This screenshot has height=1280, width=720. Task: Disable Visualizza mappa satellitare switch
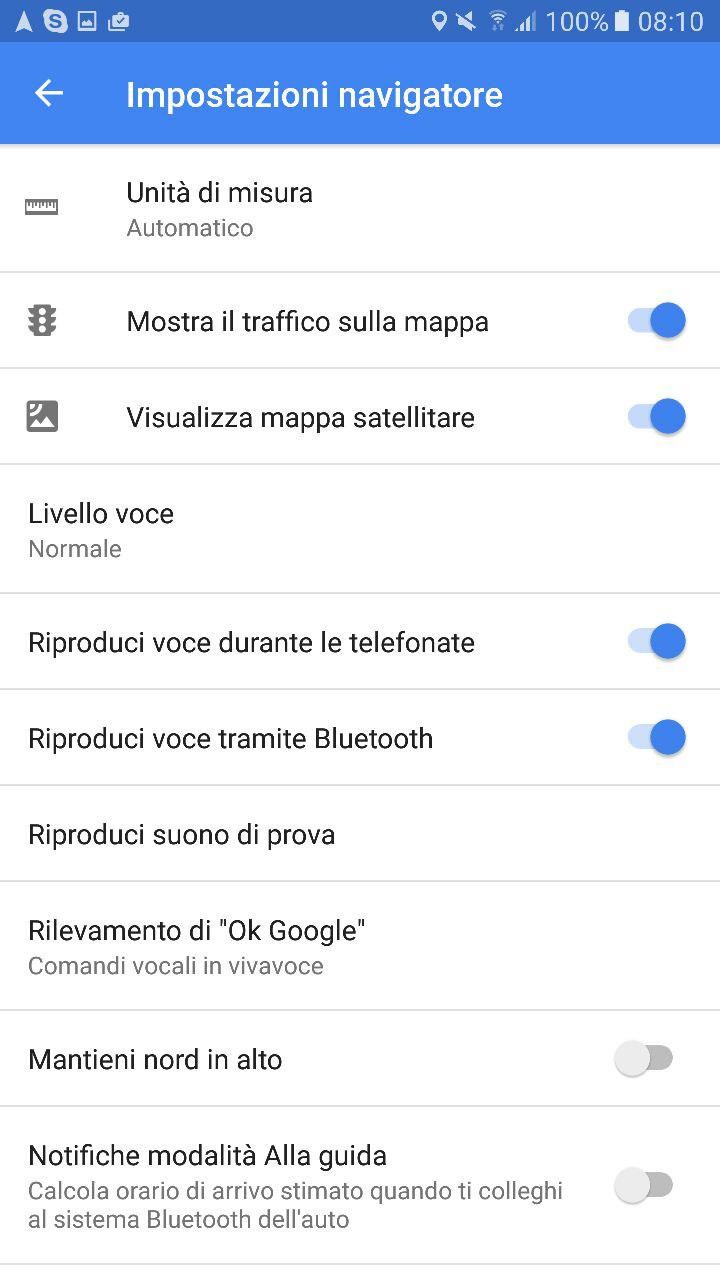point(656,416)
